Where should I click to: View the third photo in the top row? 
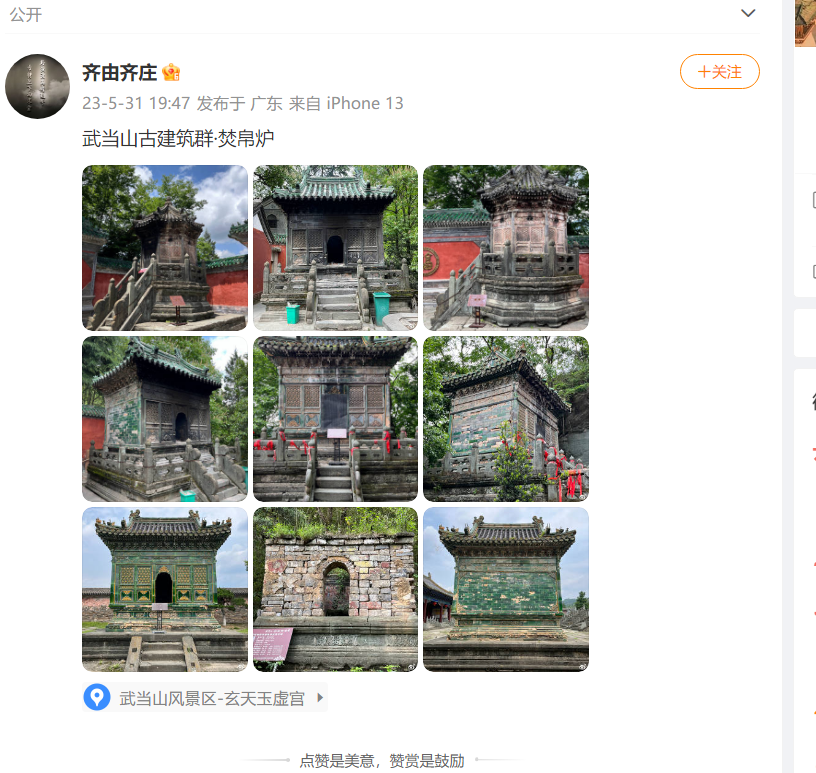tap(505, 248)
